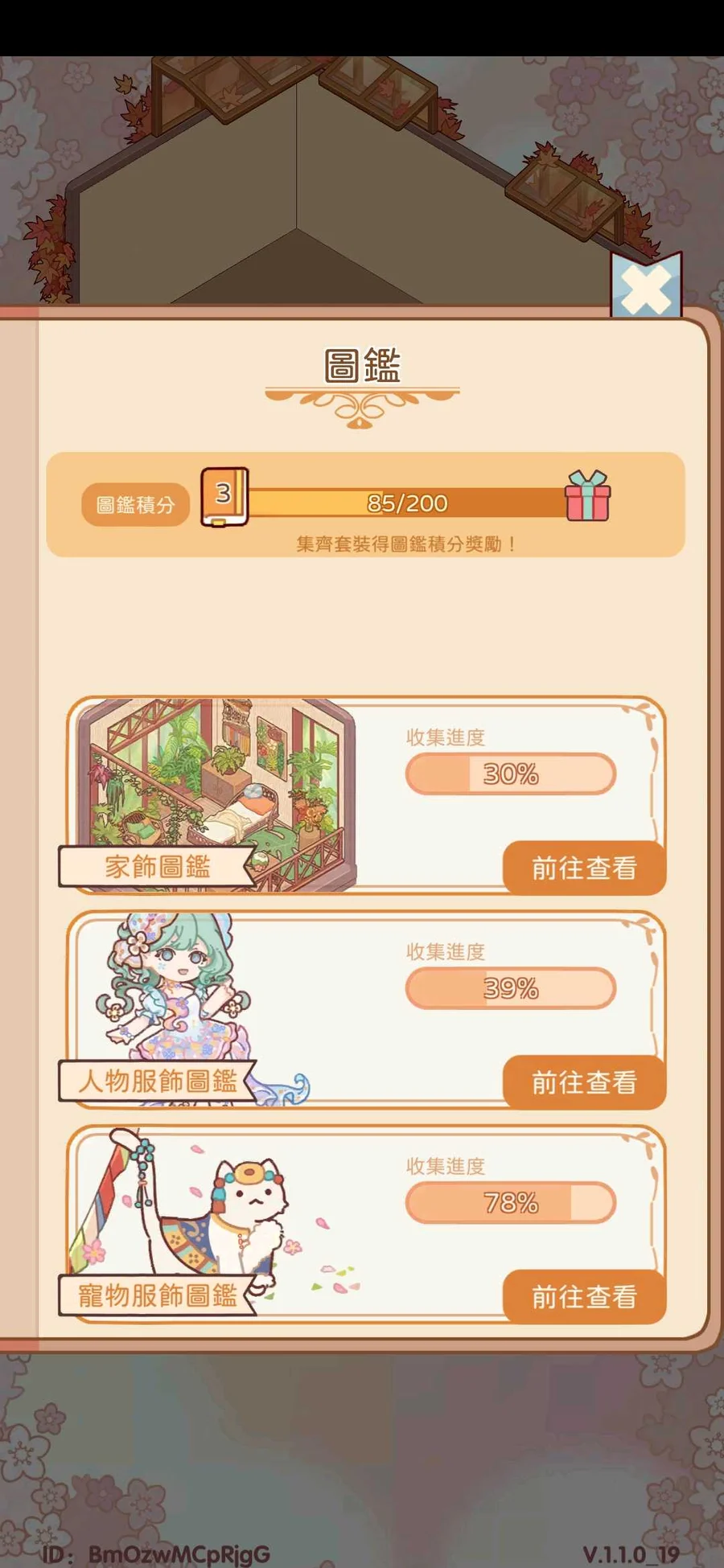
Task: Tap 前往查看 for 人物服飾圖鑑
Action: (584, 1082)
